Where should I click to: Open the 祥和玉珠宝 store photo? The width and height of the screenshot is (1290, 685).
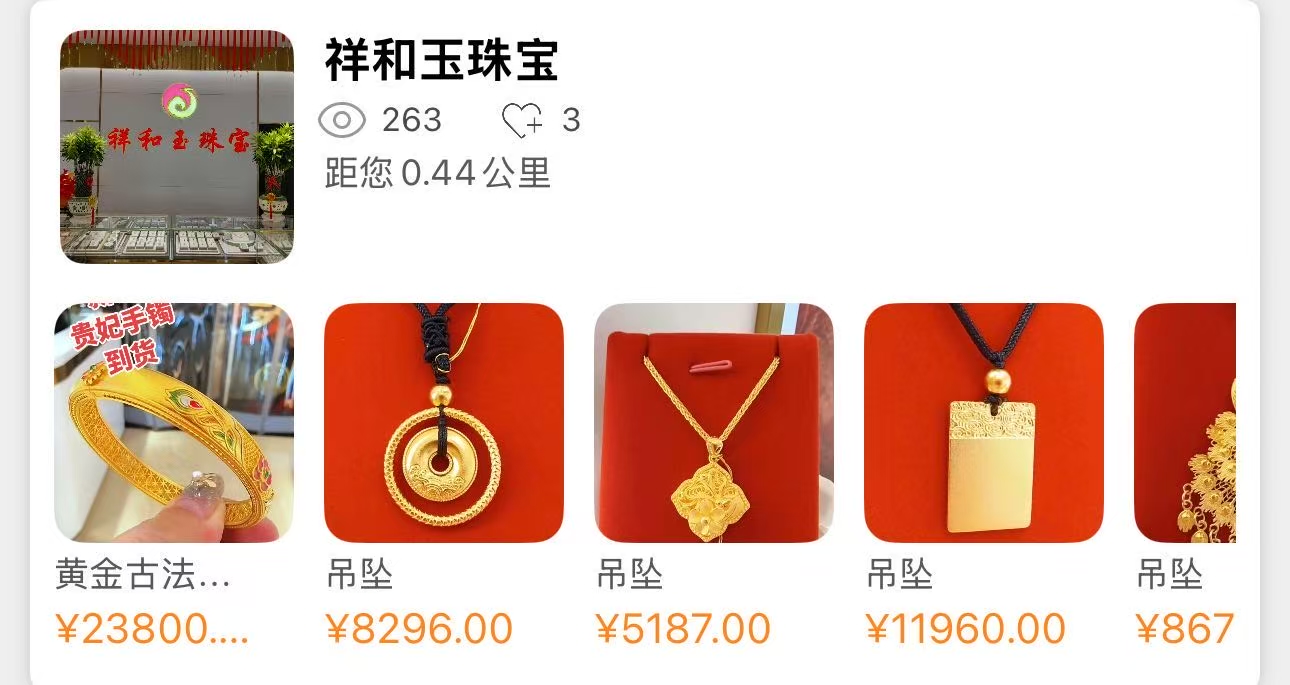coord(177,147)
